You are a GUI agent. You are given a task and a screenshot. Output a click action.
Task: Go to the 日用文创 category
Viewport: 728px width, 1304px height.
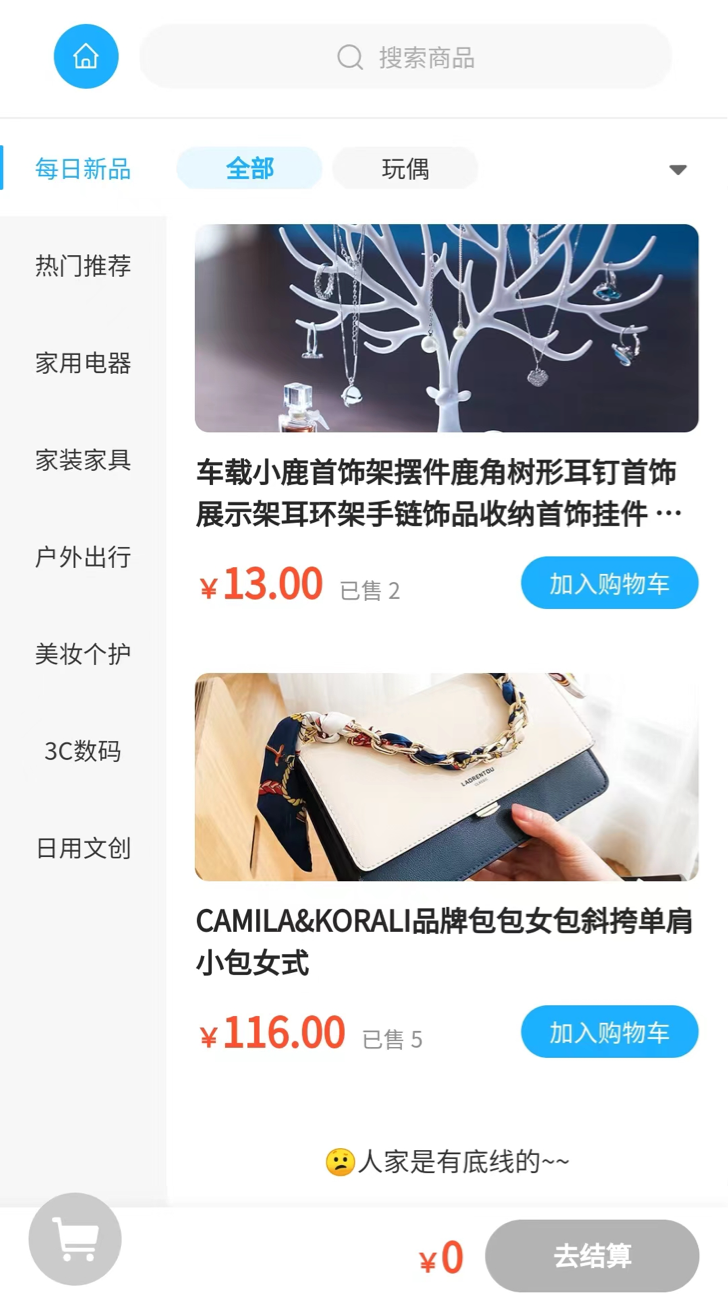click(x=83, y=848)
